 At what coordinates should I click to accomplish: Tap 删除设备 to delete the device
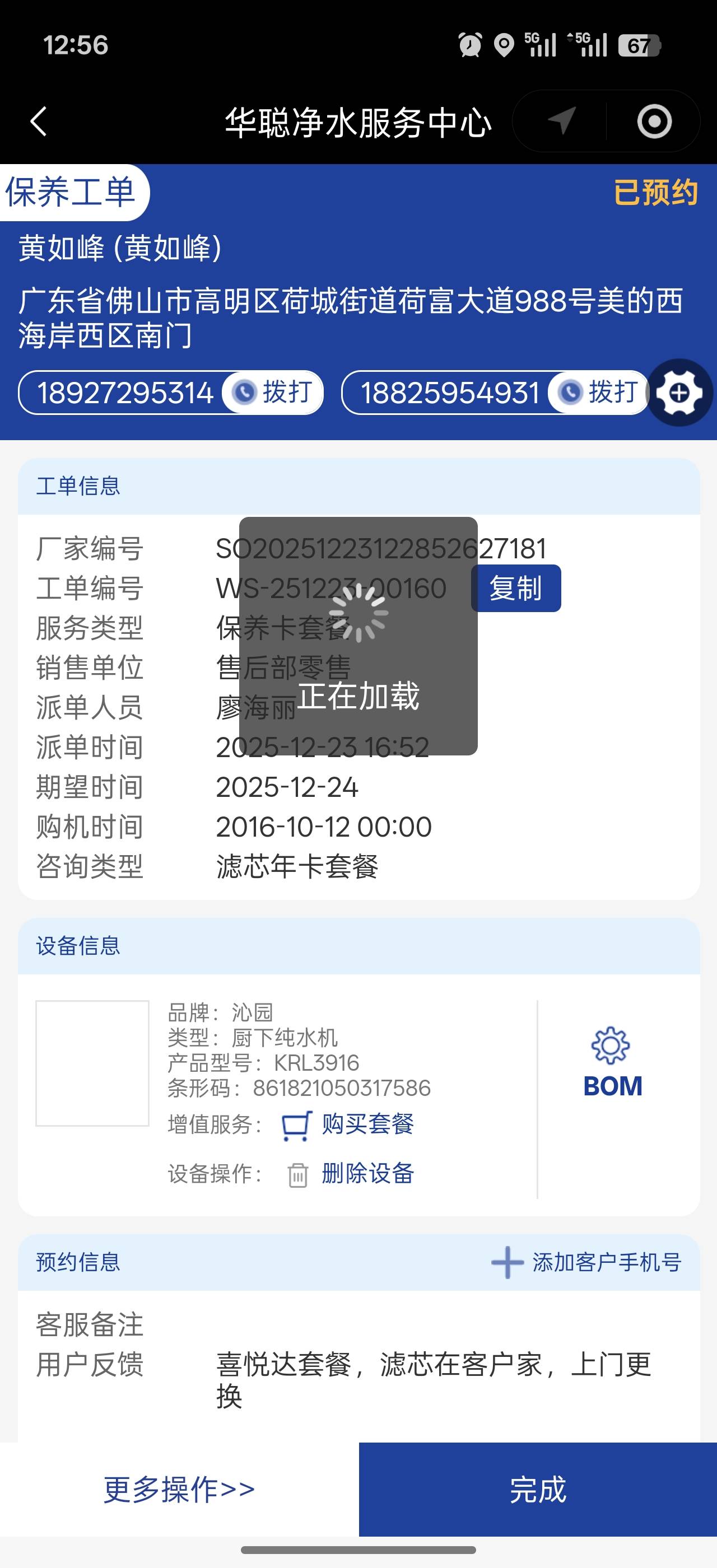(x=351, y=1173)
